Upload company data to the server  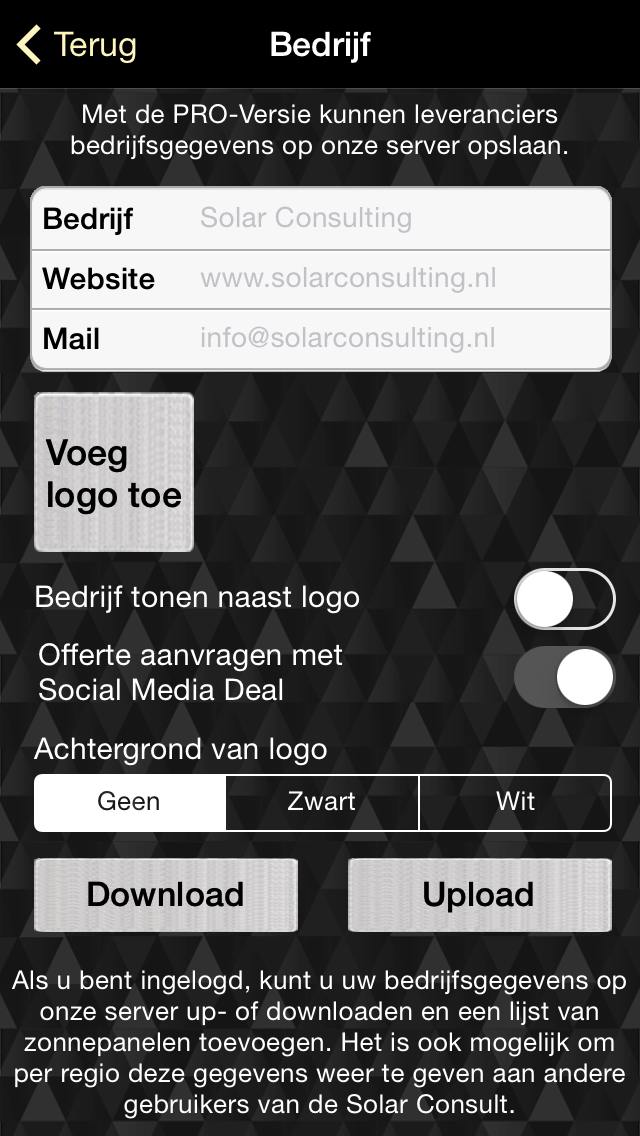tap(479, 895)
